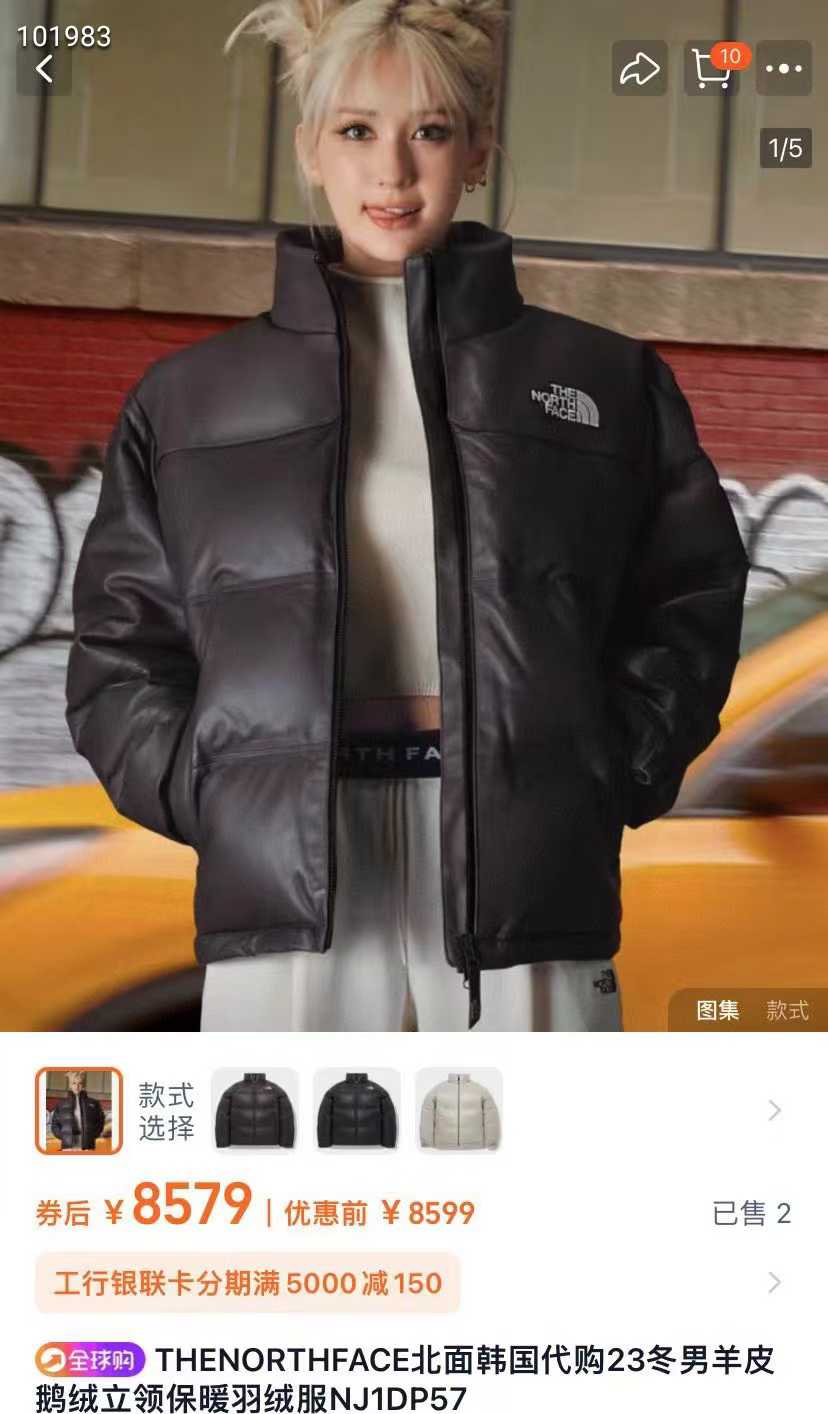Open the shopping cart with 10 items

712,69
